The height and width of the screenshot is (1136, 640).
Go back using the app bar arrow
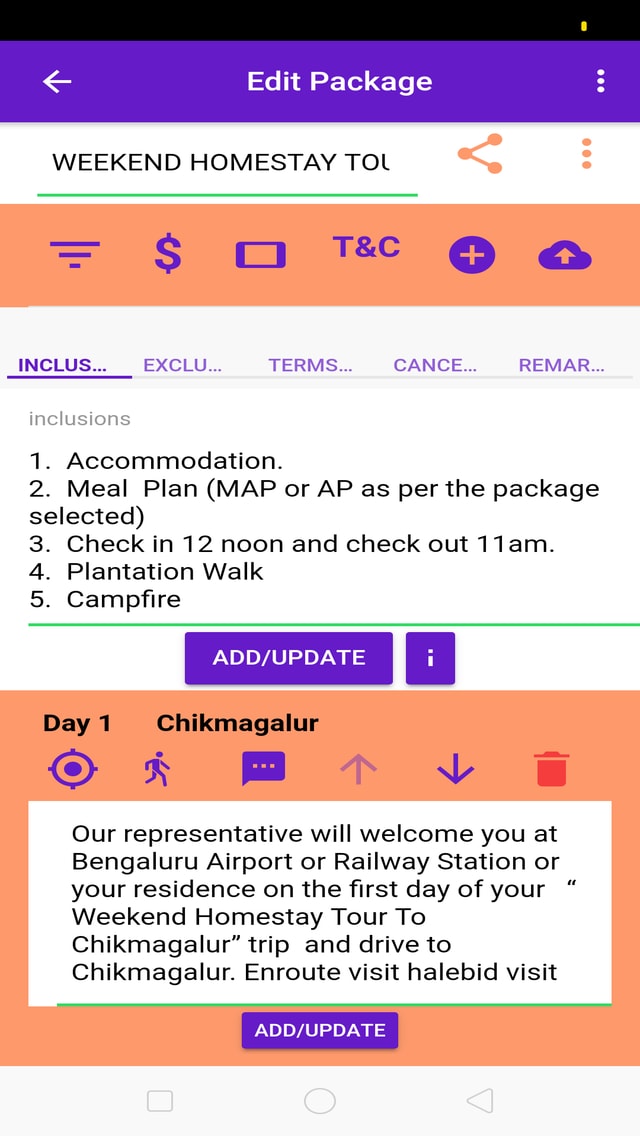(57, 82)
